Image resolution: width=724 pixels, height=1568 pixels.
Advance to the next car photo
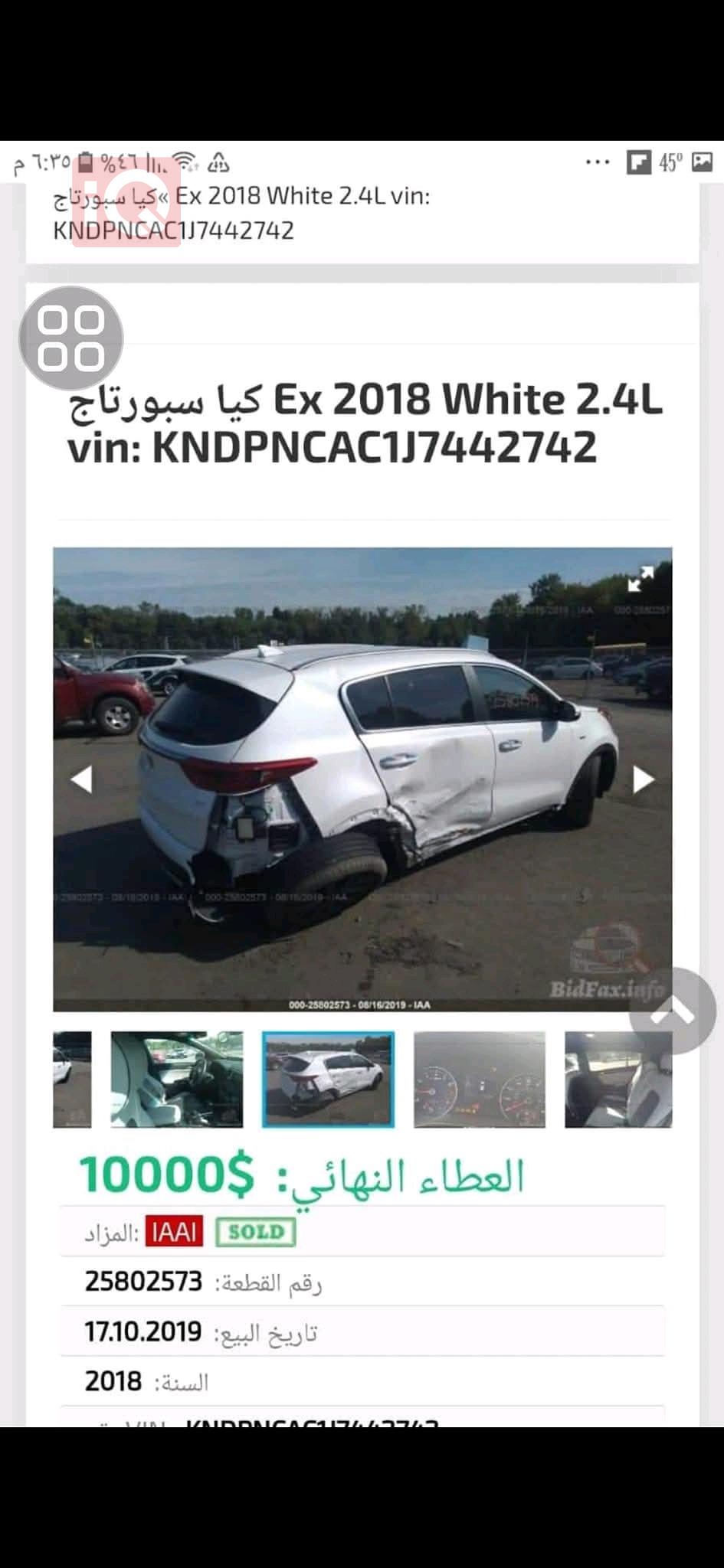pyautogui.click(x=644, y=779)
